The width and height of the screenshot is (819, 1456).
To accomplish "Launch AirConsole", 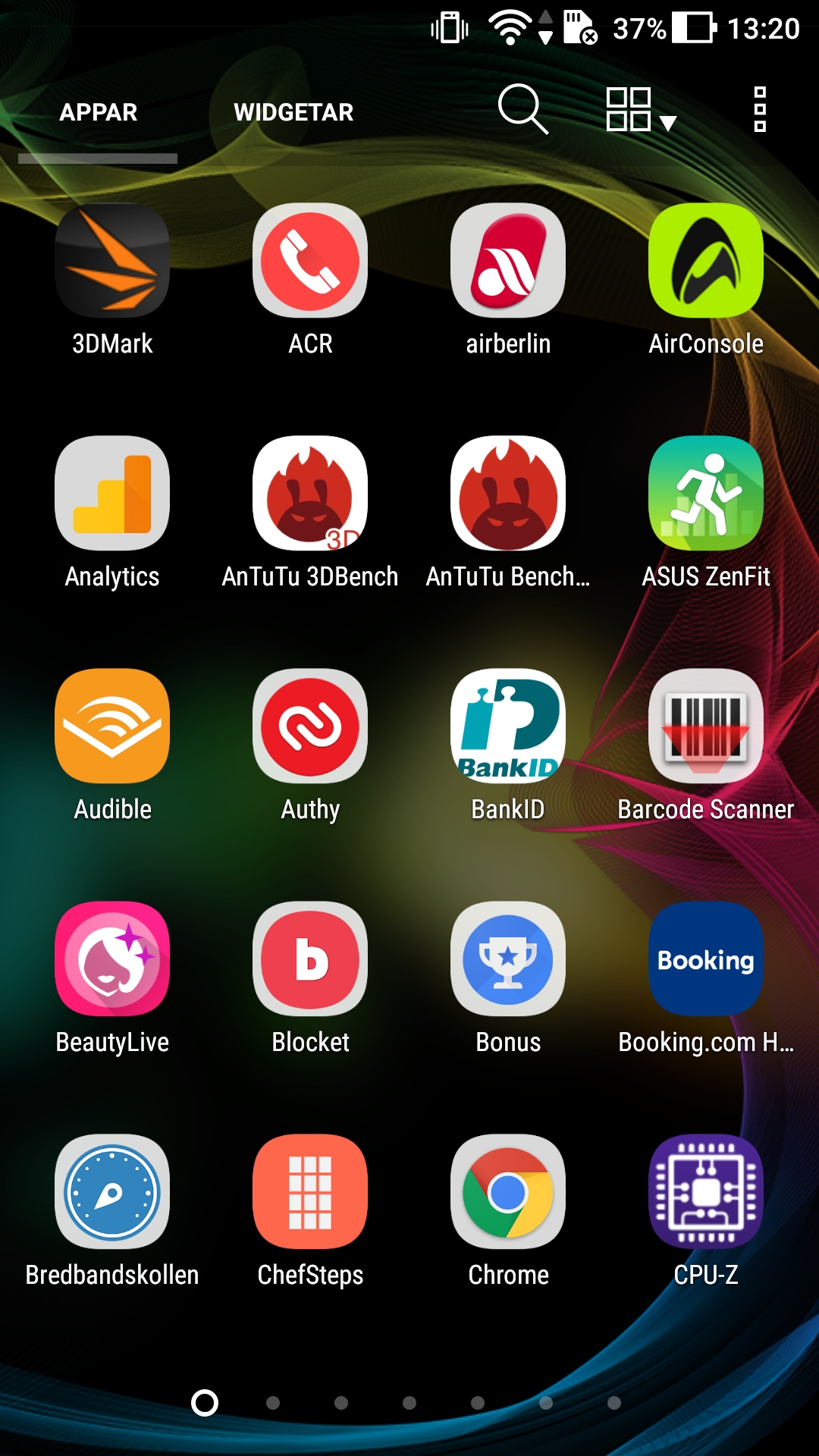I will tap(706, 261).
